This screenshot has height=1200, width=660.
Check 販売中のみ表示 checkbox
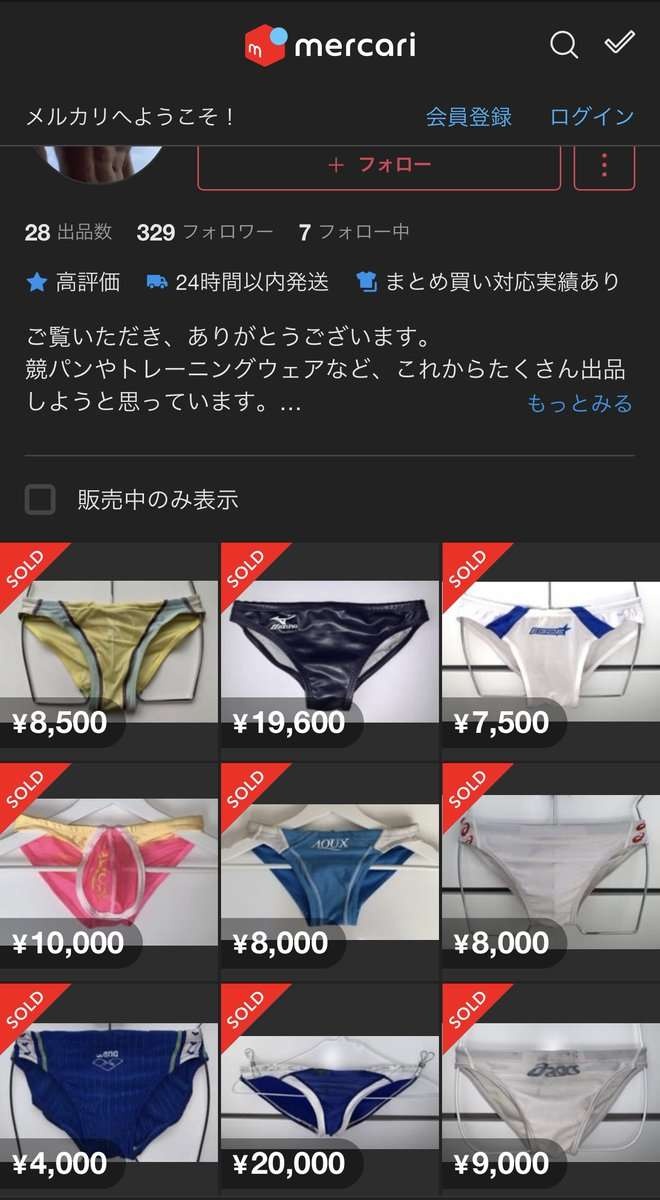(x=40, y=499)
